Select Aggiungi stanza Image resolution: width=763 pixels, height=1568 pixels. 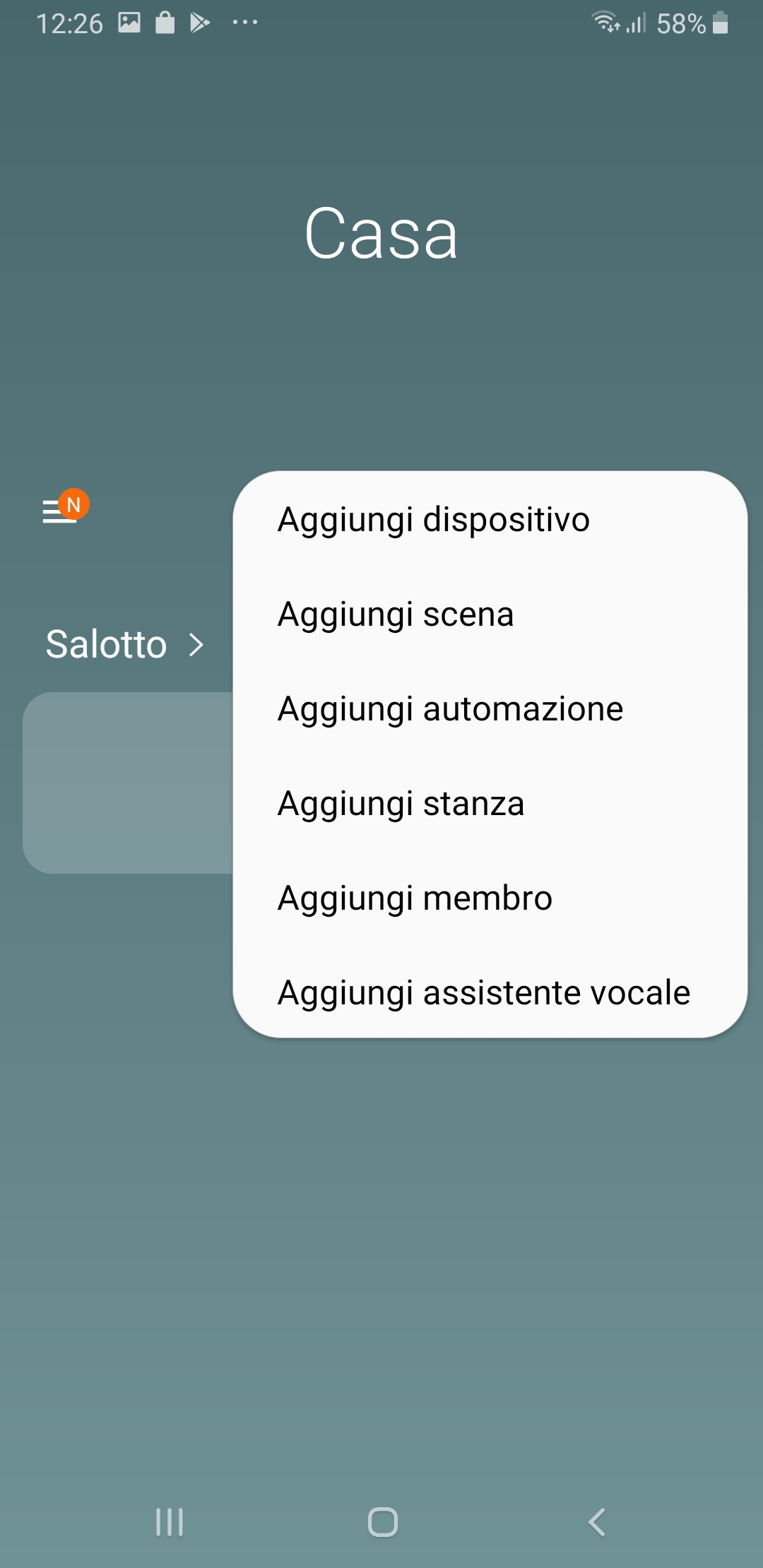click(490, 803)
